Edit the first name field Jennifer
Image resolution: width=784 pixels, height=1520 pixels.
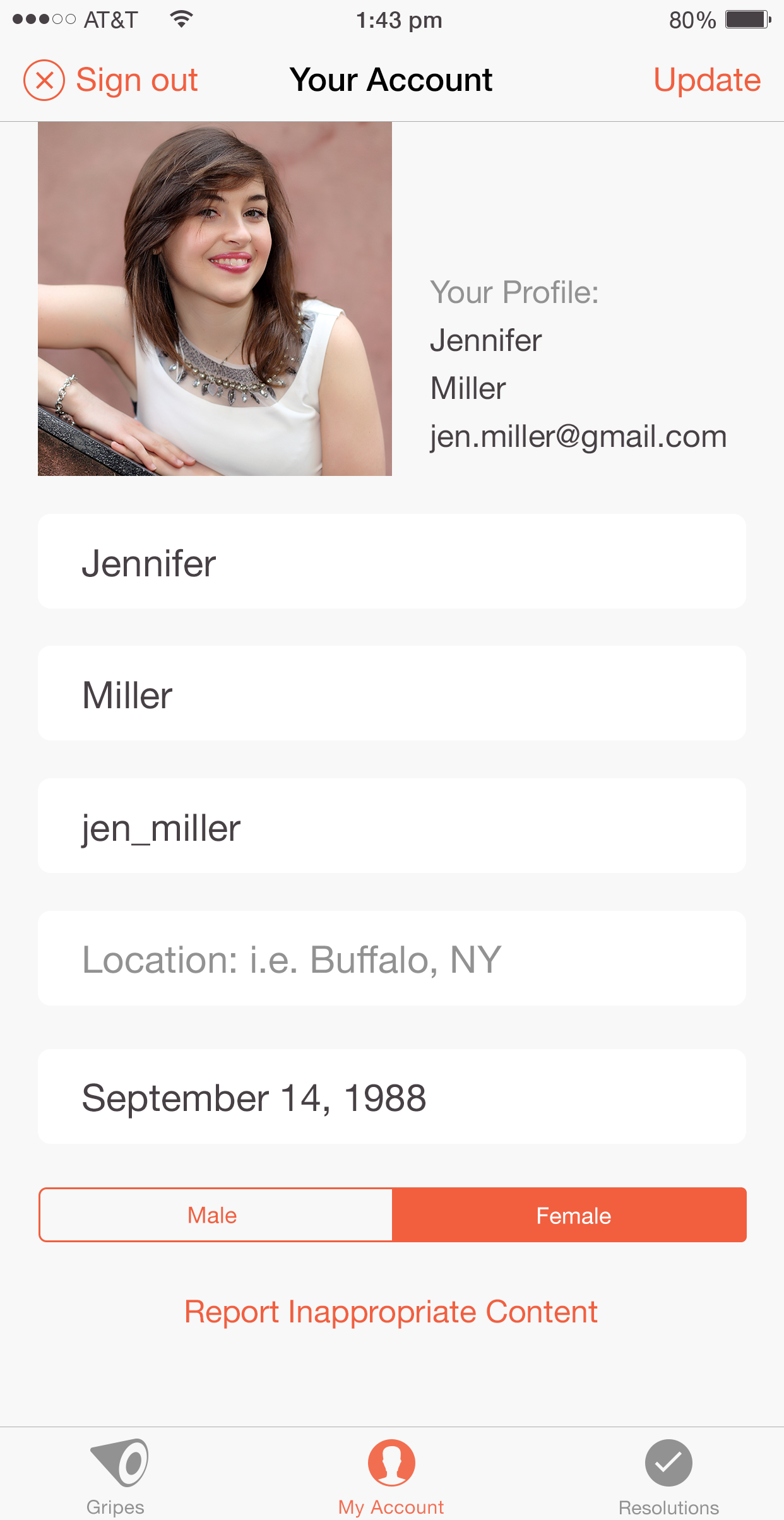(391, 562)
